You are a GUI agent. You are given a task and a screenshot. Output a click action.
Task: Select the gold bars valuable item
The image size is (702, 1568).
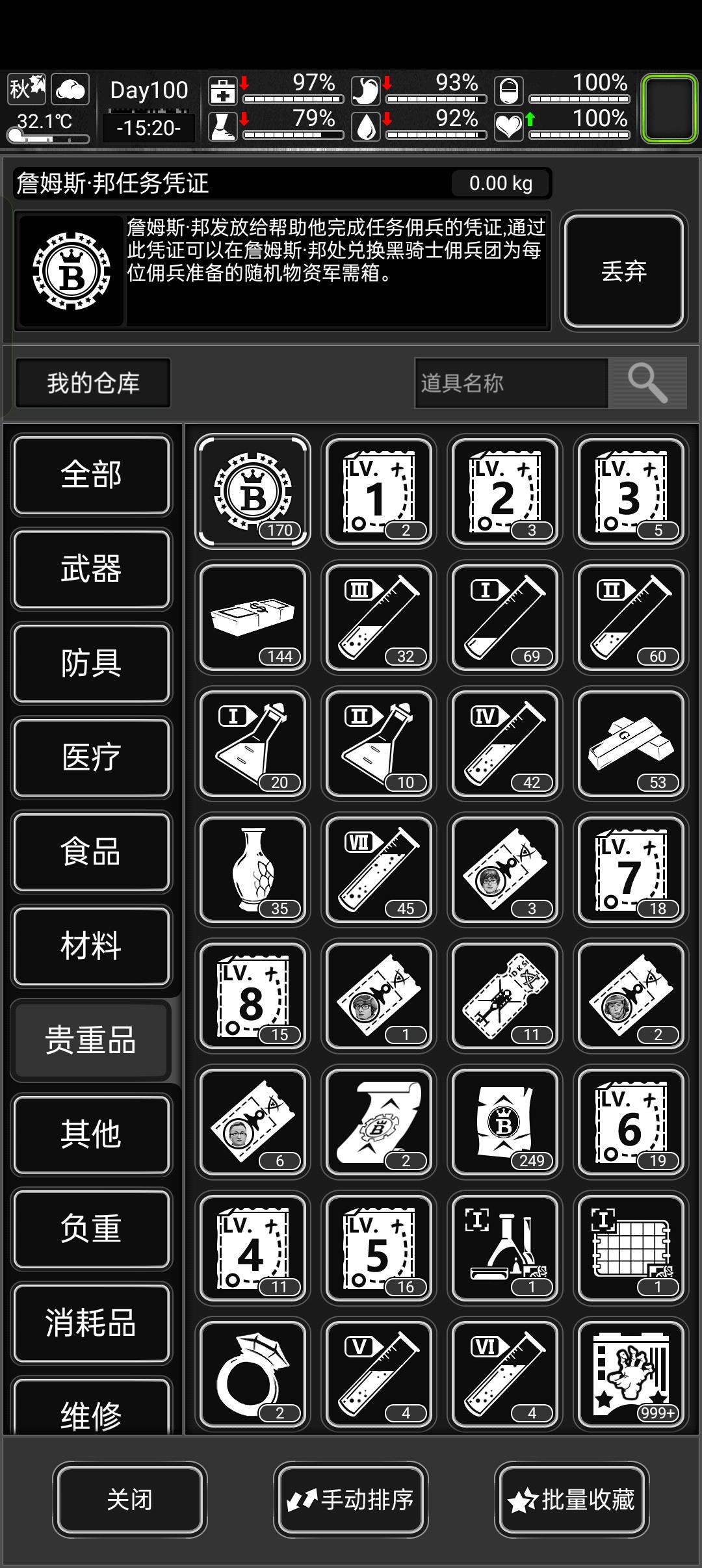coord(629,744)
